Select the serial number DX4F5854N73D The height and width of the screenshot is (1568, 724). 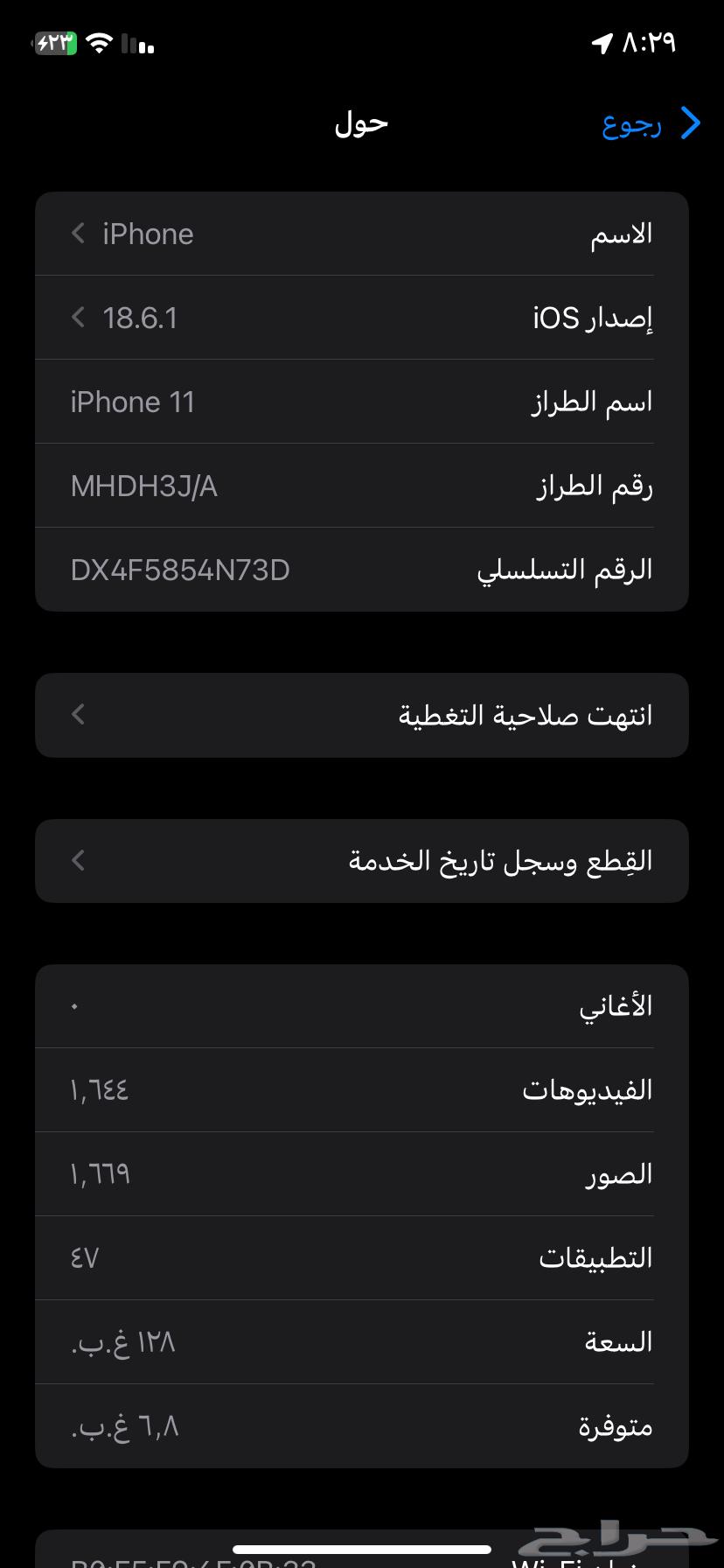(180, 570)
